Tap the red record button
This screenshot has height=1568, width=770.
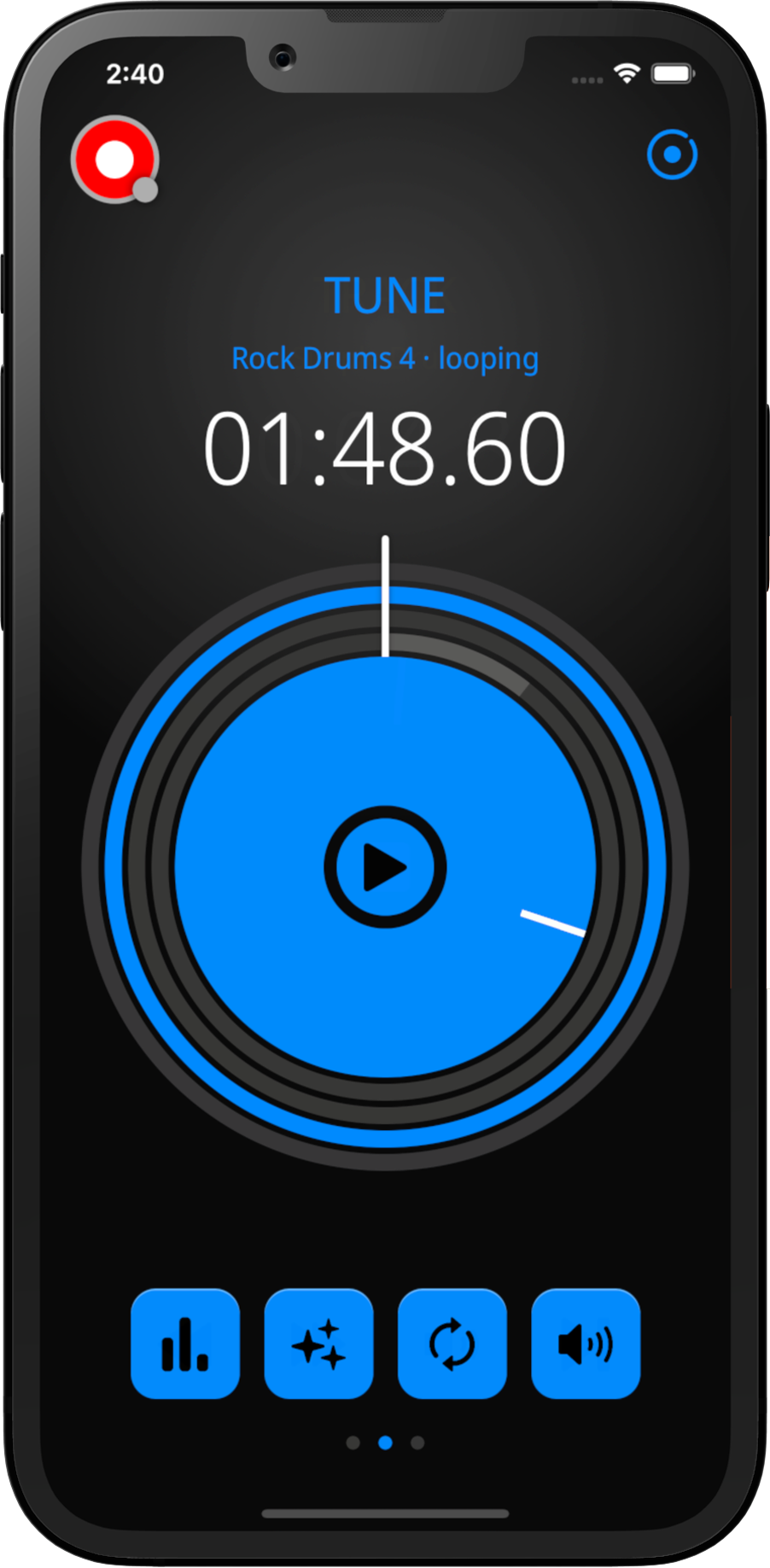tap(114, 160)
